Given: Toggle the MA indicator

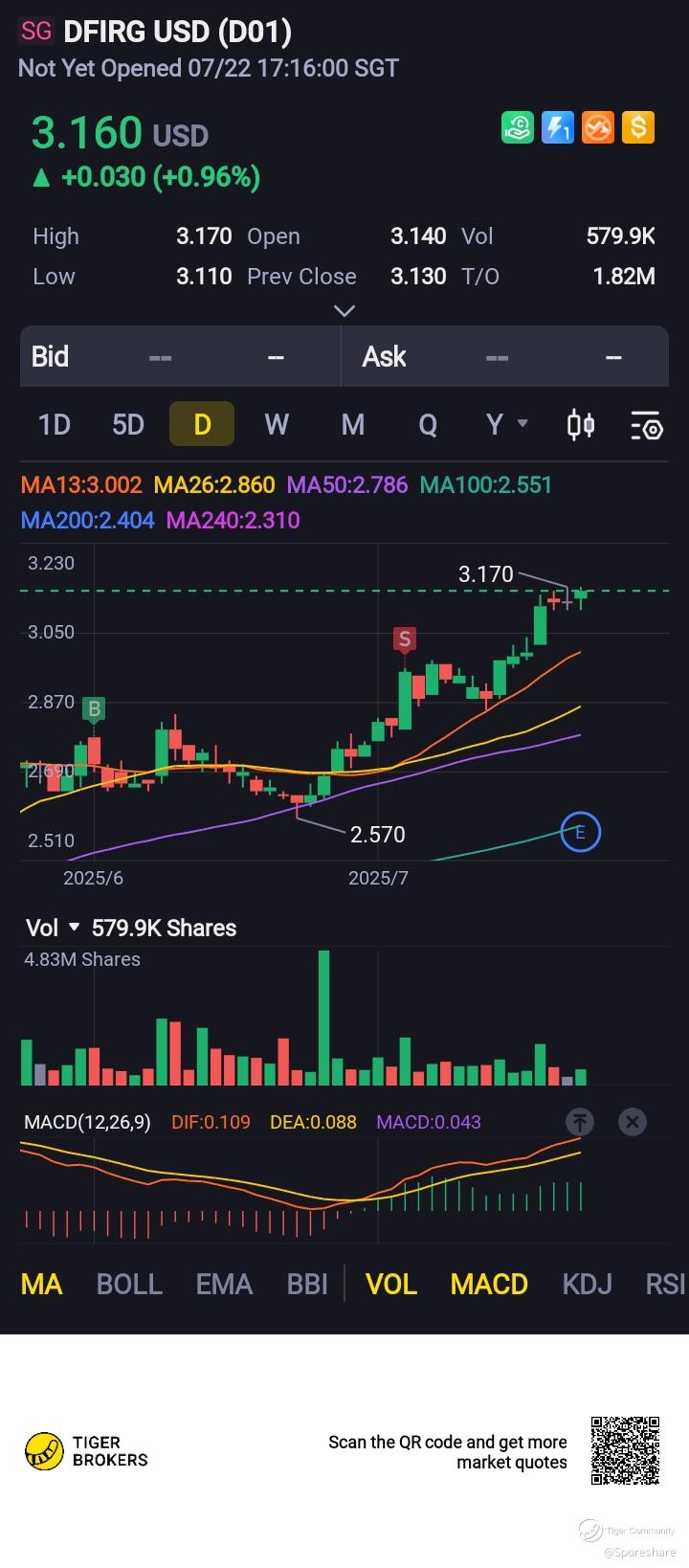Looking at the screenshot, I should pyautogui.click(x=41, y=1284).
